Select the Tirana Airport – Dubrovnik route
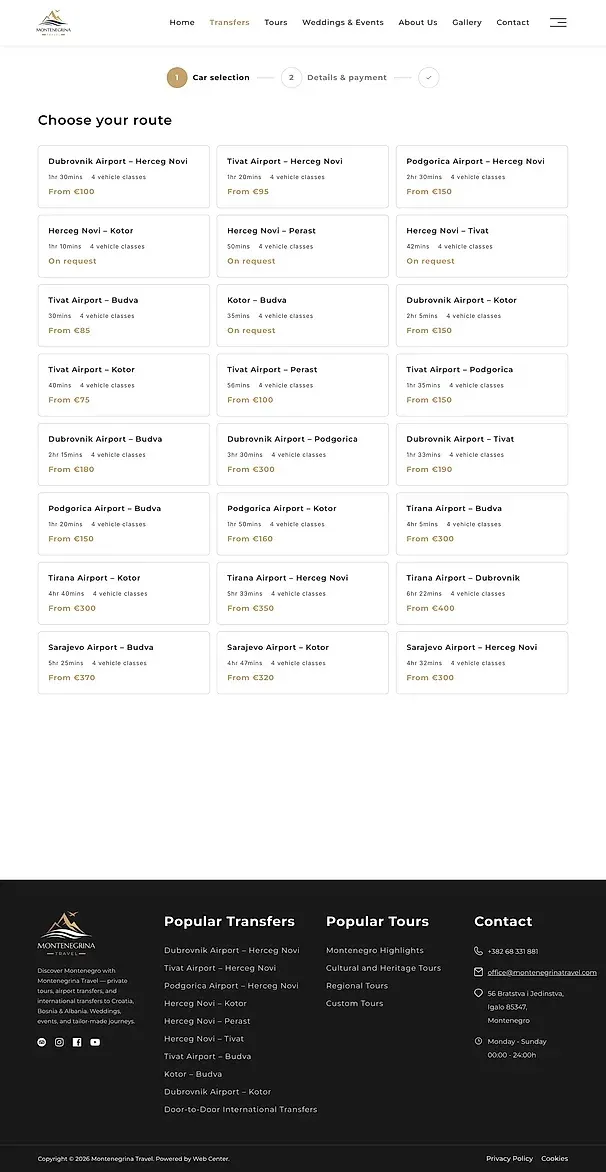 tap(482, 593)
